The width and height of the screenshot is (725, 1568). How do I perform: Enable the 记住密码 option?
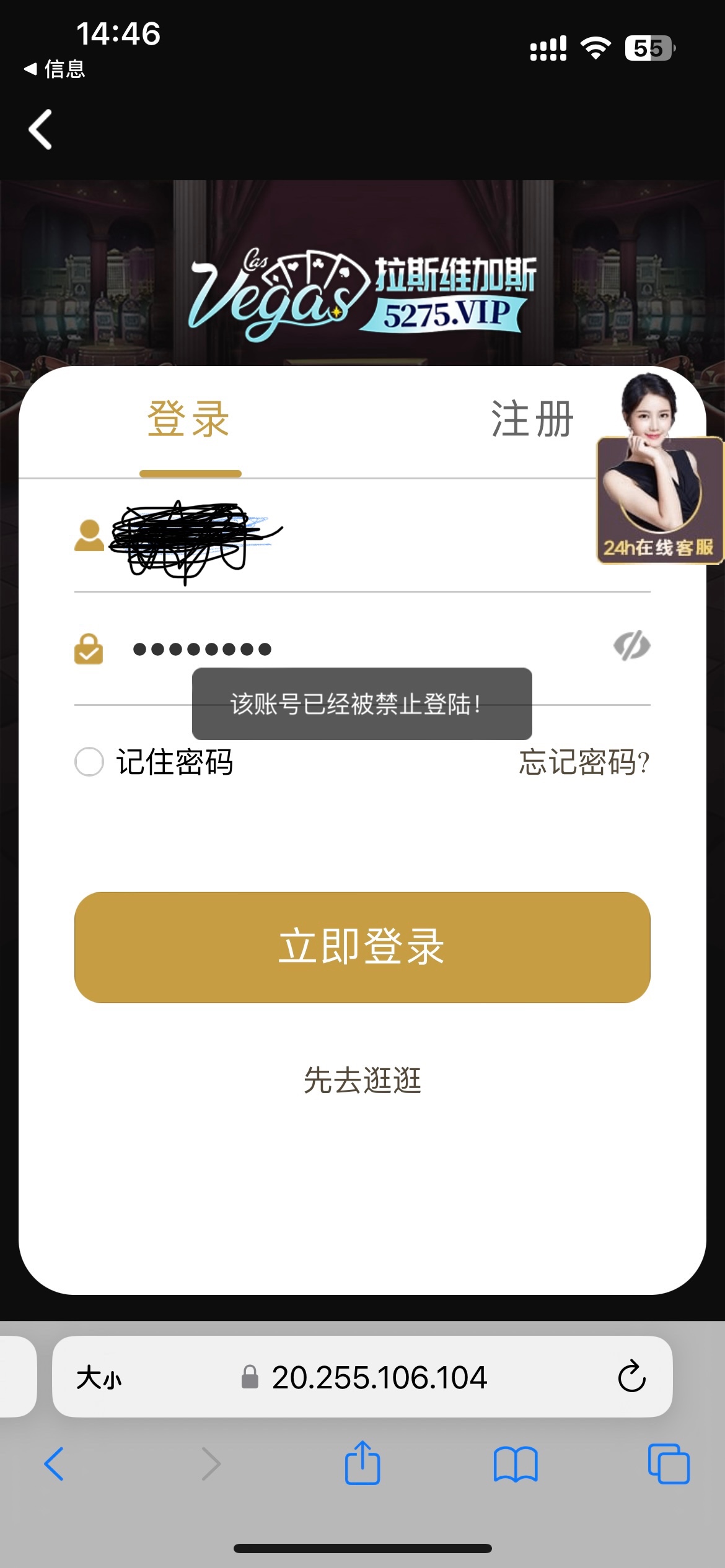pyautogui.click(x=89, y=762)
